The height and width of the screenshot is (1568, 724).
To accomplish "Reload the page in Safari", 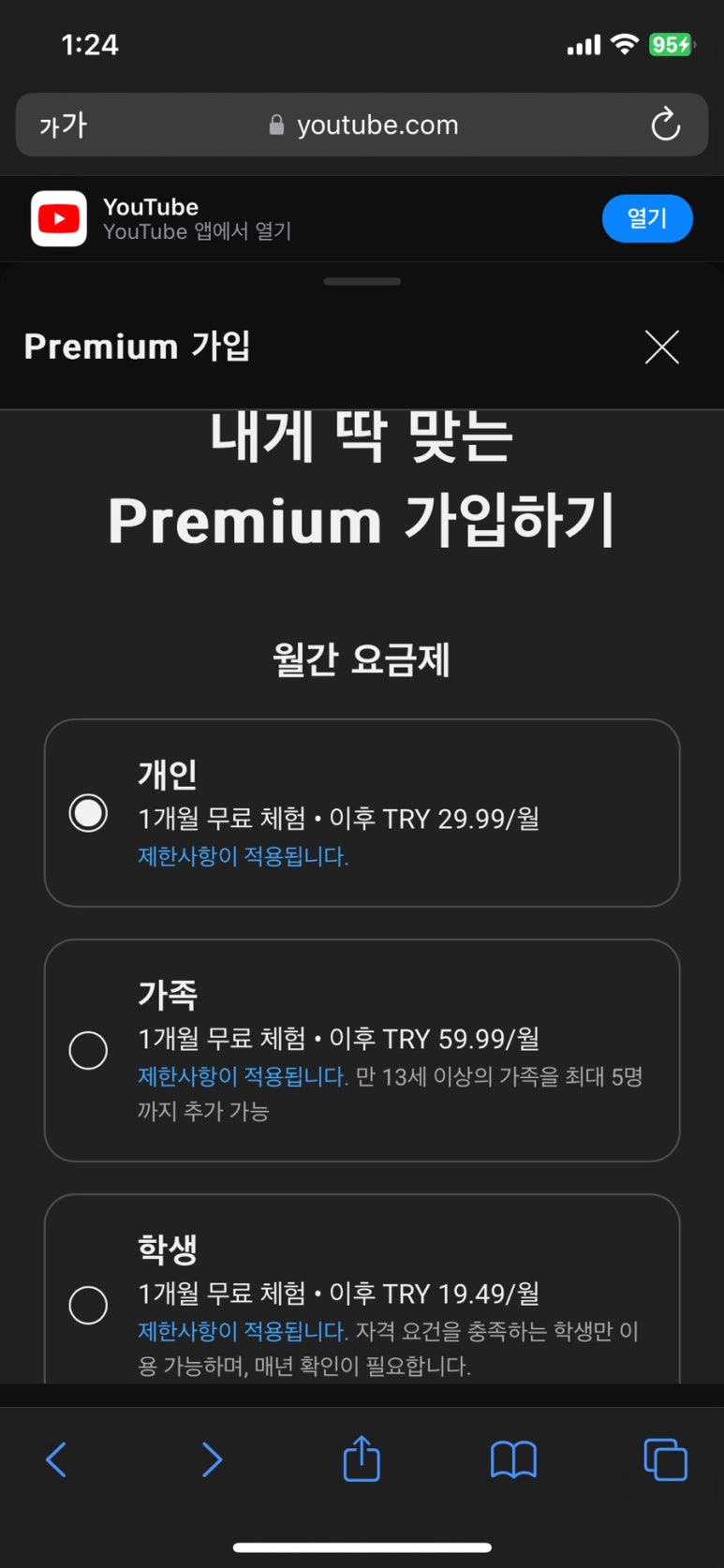I will (x=665, y=125).
